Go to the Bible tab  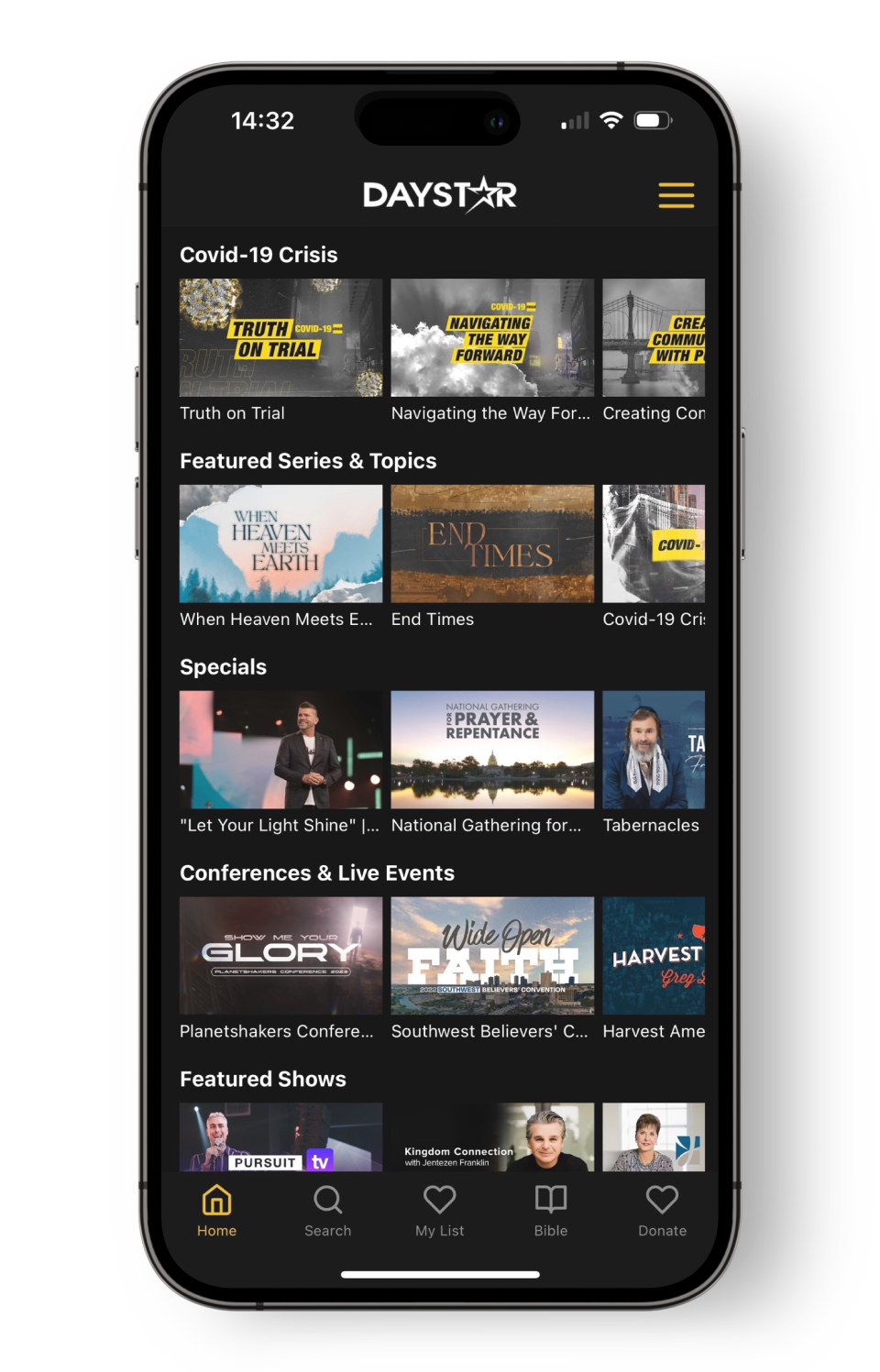pyautogui.click(x=551, y=1211)
